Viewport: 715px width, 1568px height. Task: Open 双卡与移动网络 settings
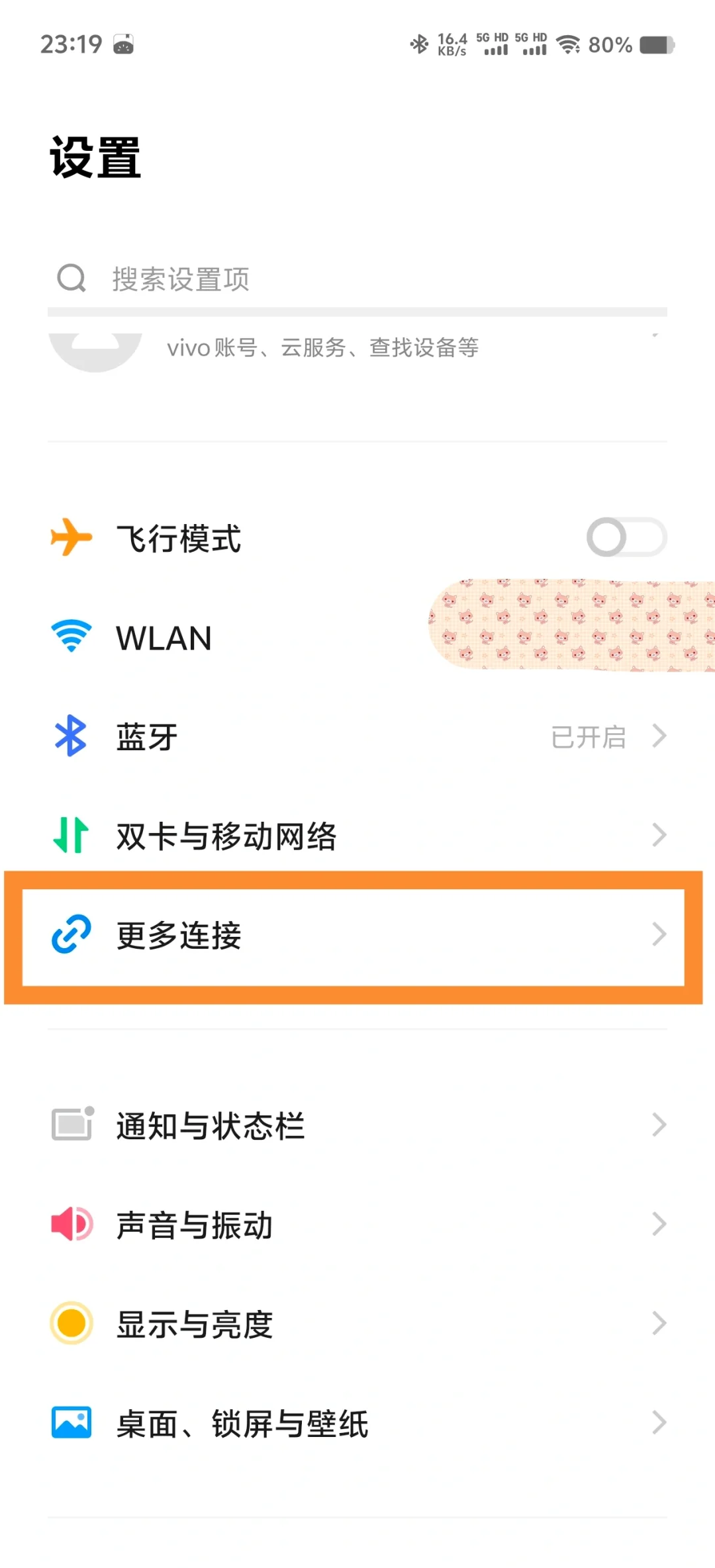pos(358,836)
